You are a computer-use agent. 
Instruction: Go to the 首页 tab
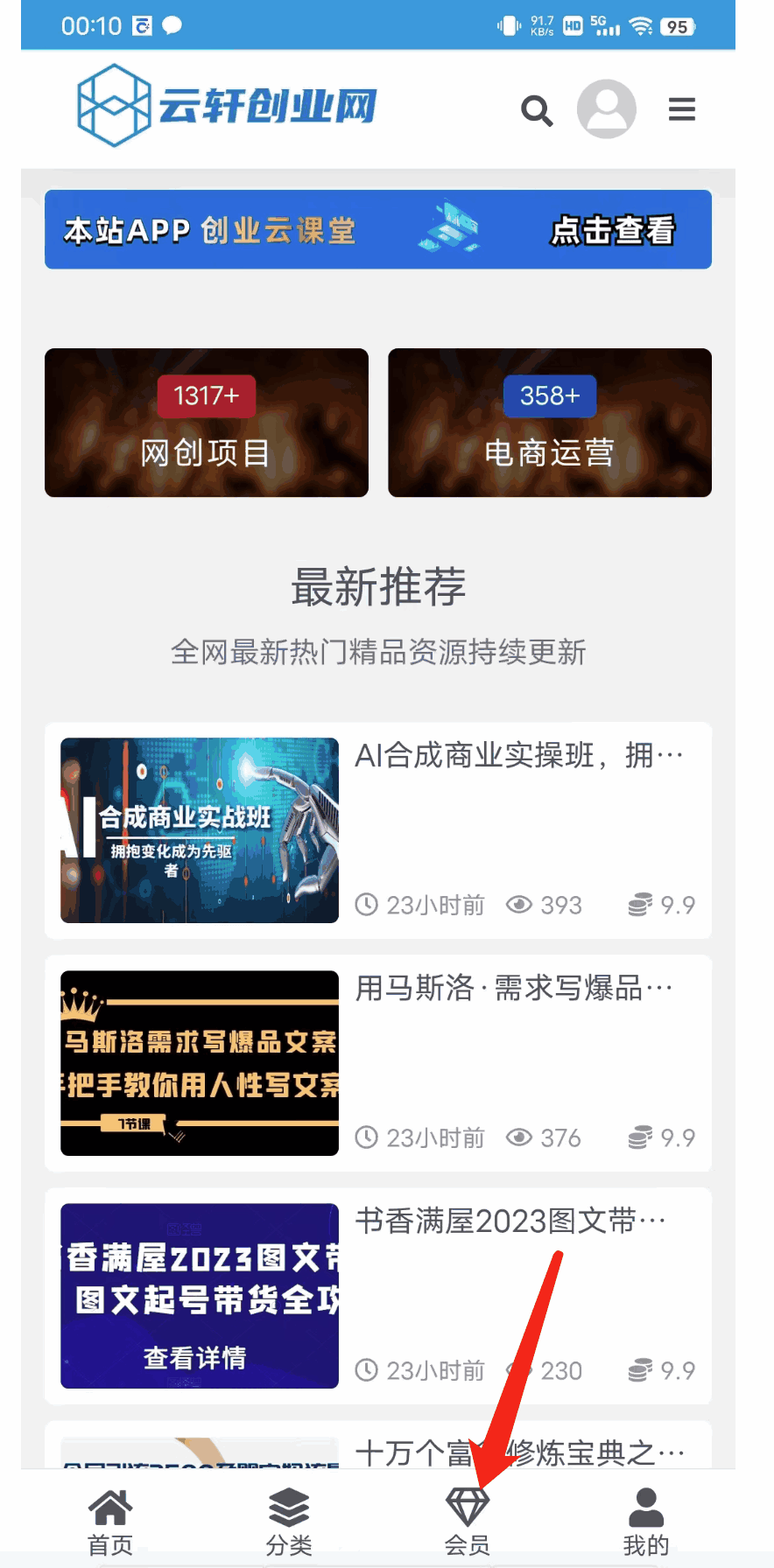(x=110, y=1521)
